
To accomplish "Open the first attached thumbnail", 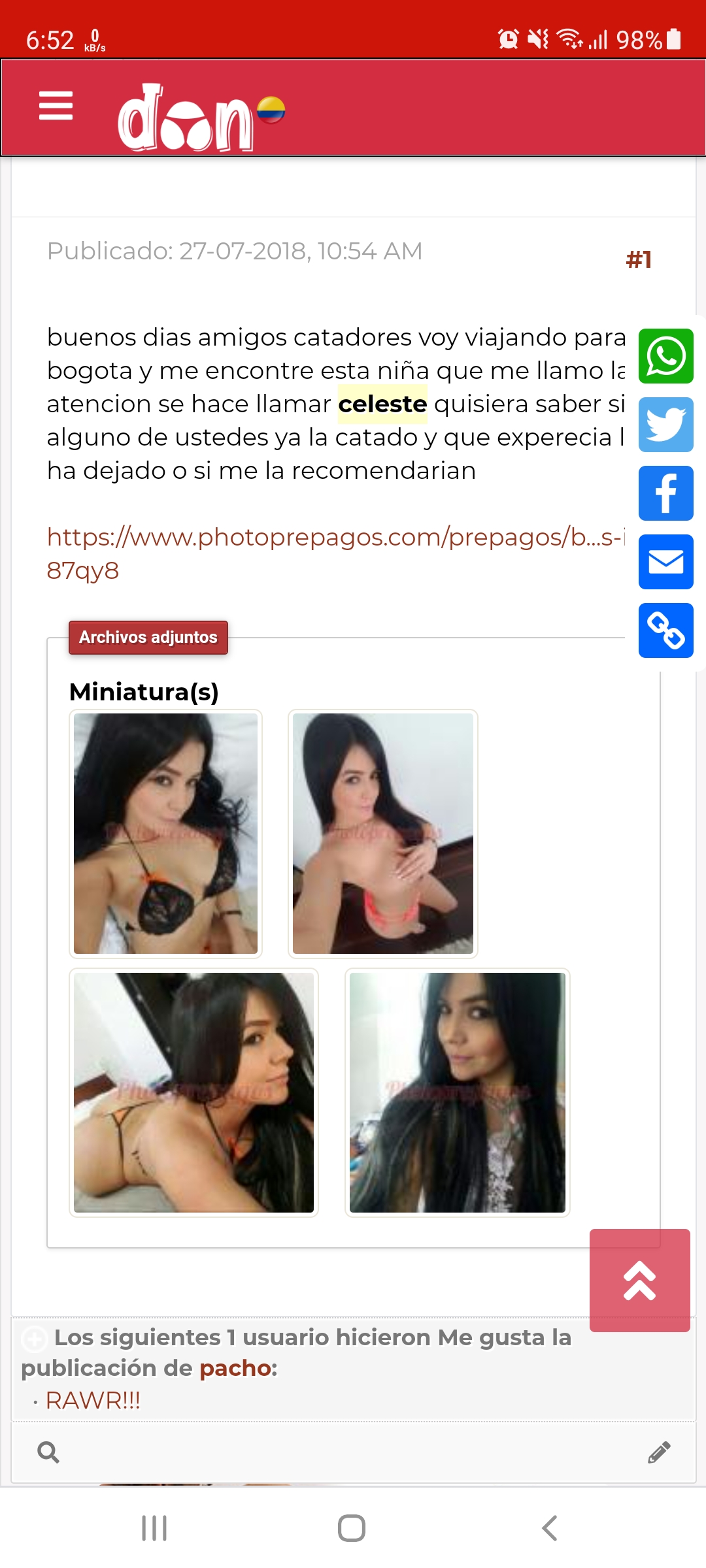I will point(165,834).
